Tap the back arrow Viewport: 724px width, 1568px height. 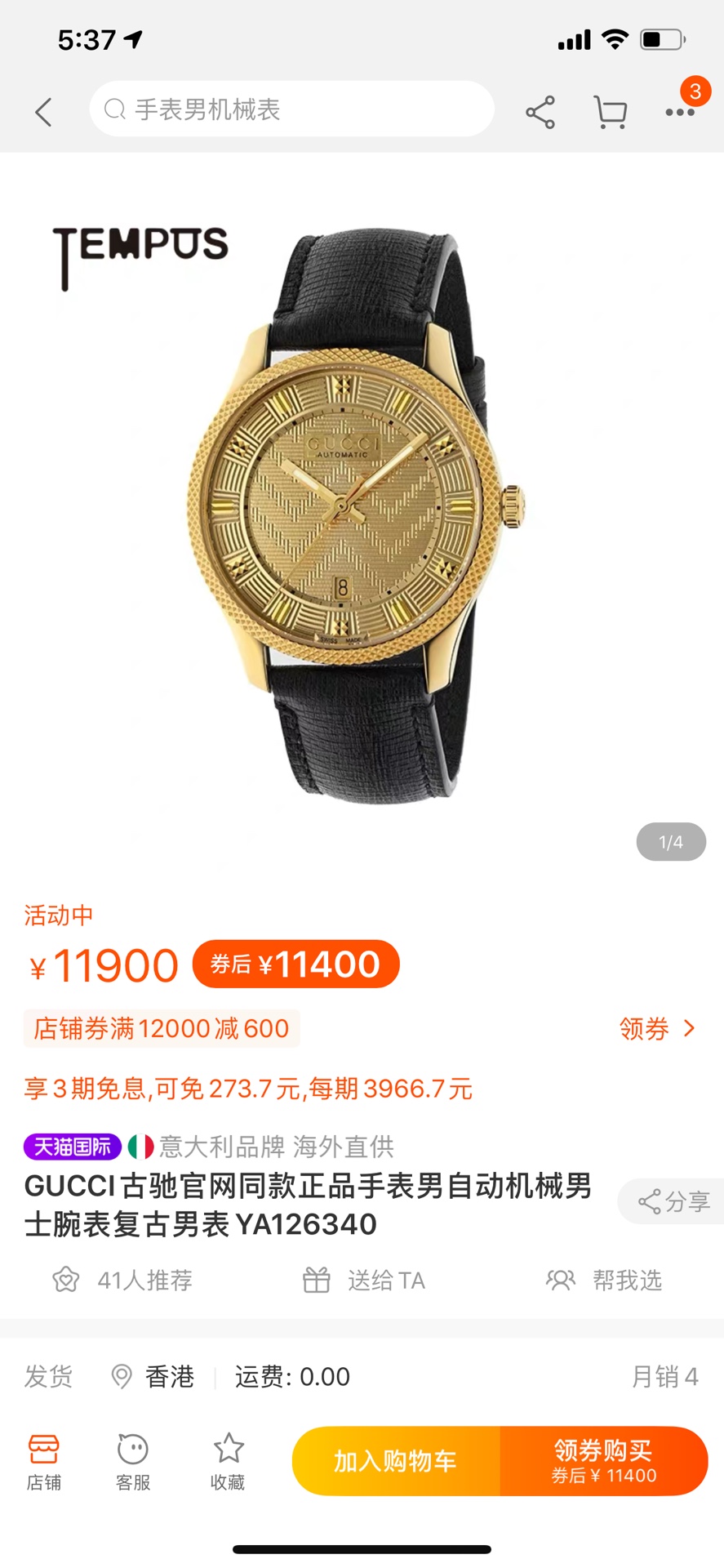[43, 110]
